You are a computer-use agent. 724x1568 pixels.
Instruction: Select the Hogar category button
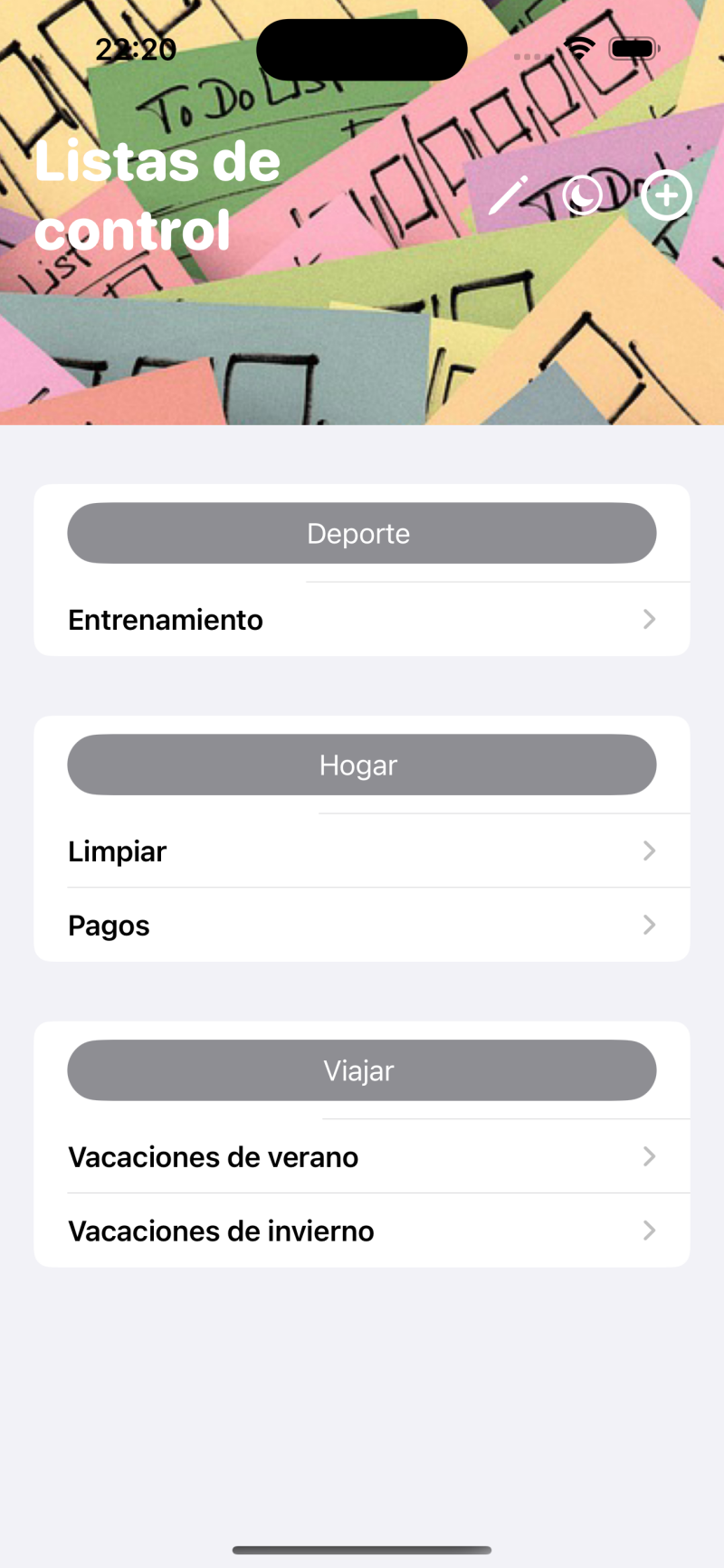pos(361,765)
